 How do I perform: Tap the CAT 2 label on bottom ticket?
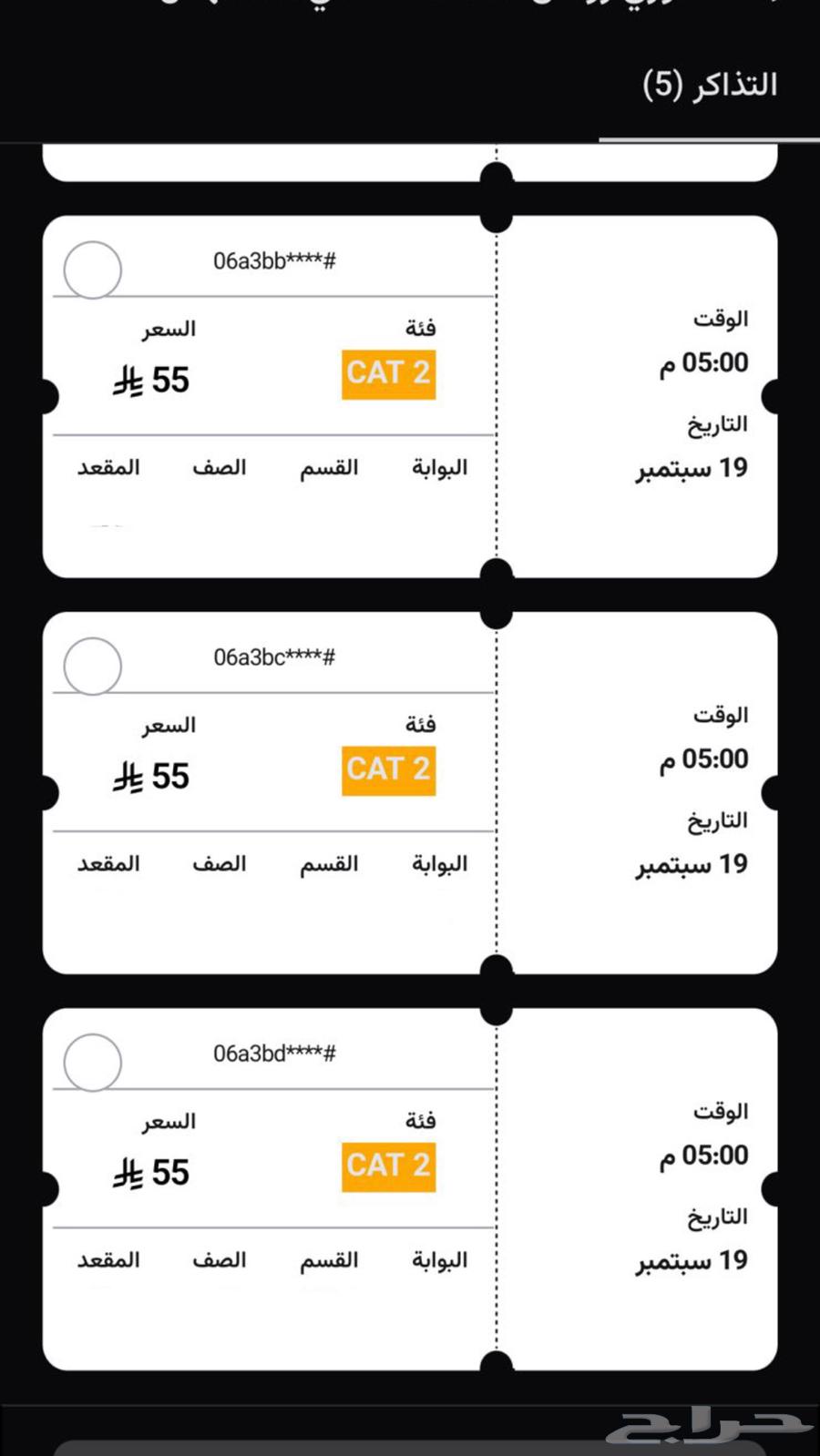pos(388,1166)
